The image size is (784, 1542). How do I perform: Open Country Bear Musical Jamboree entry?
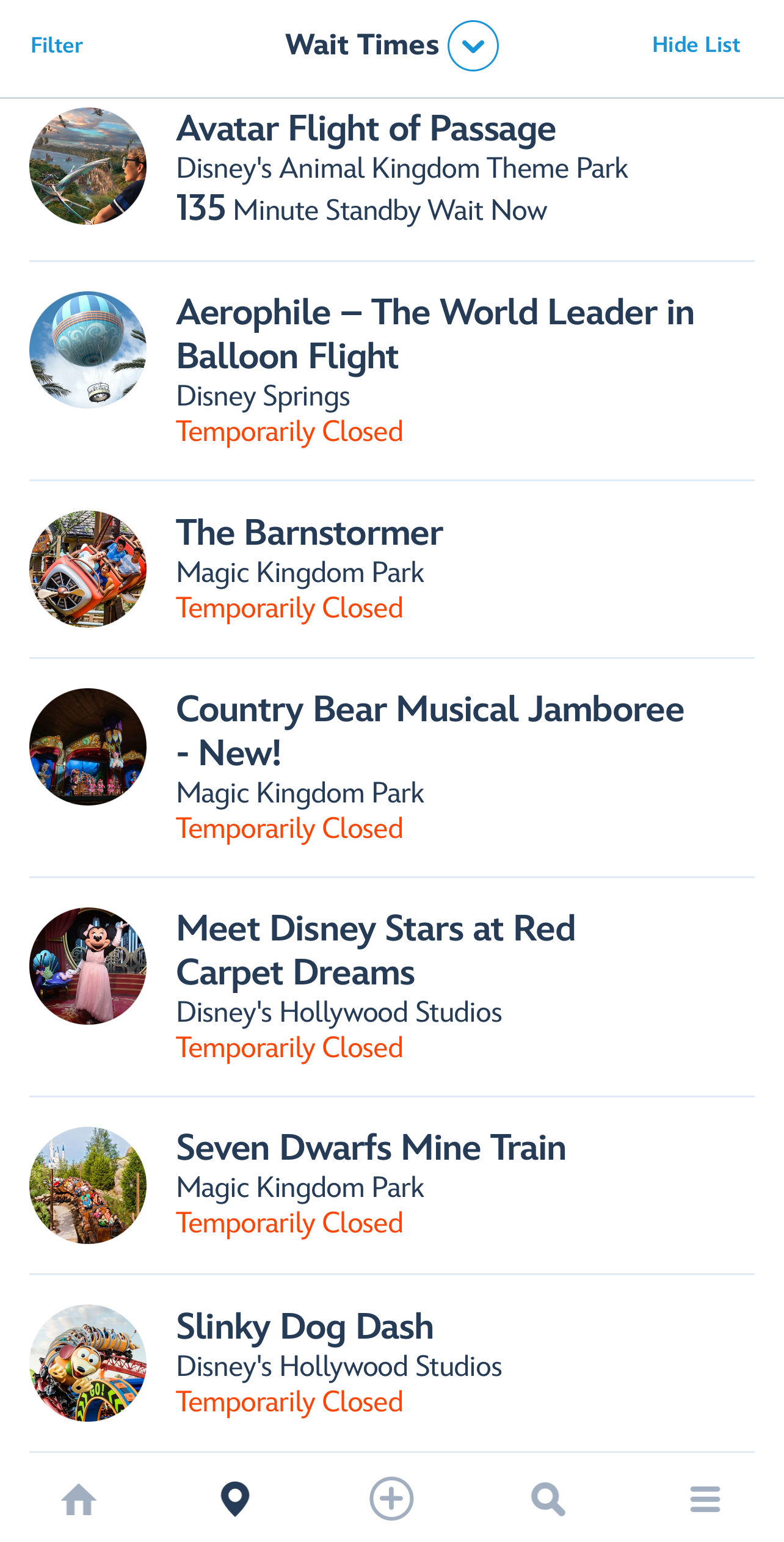[429, 730]
